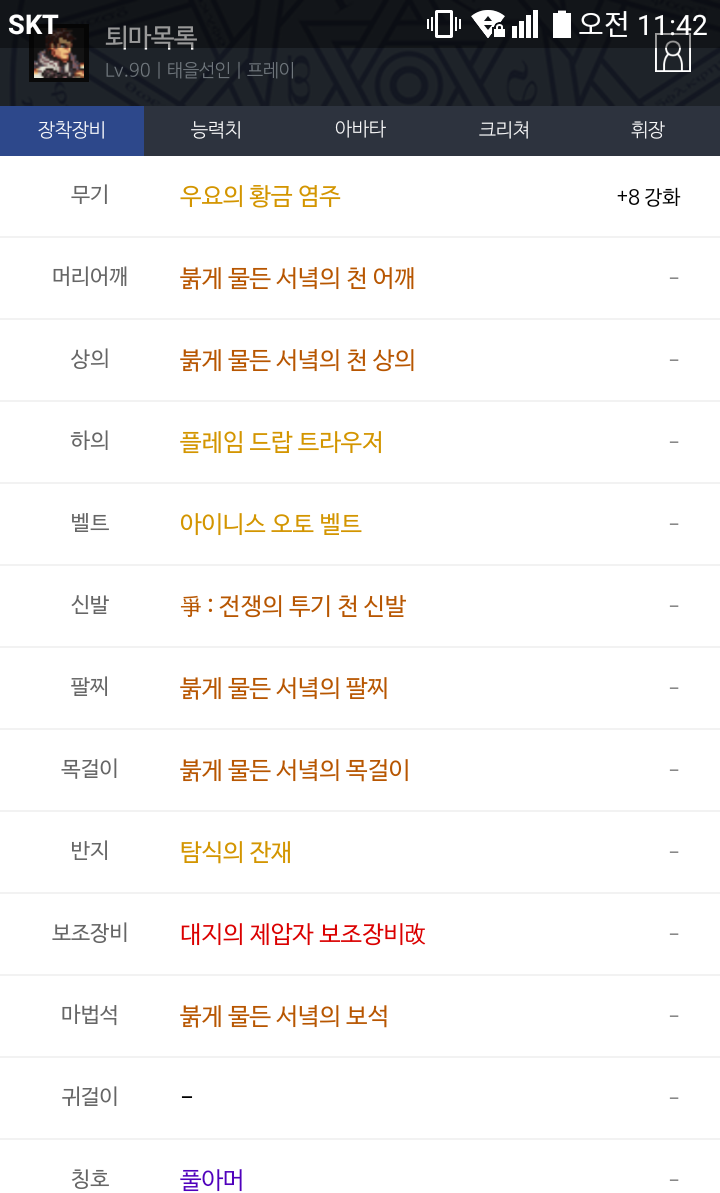Screen dimensions: 720x1193
Task: Open 아이니스 오토 벨트 item details
Action: click(270, 523)
